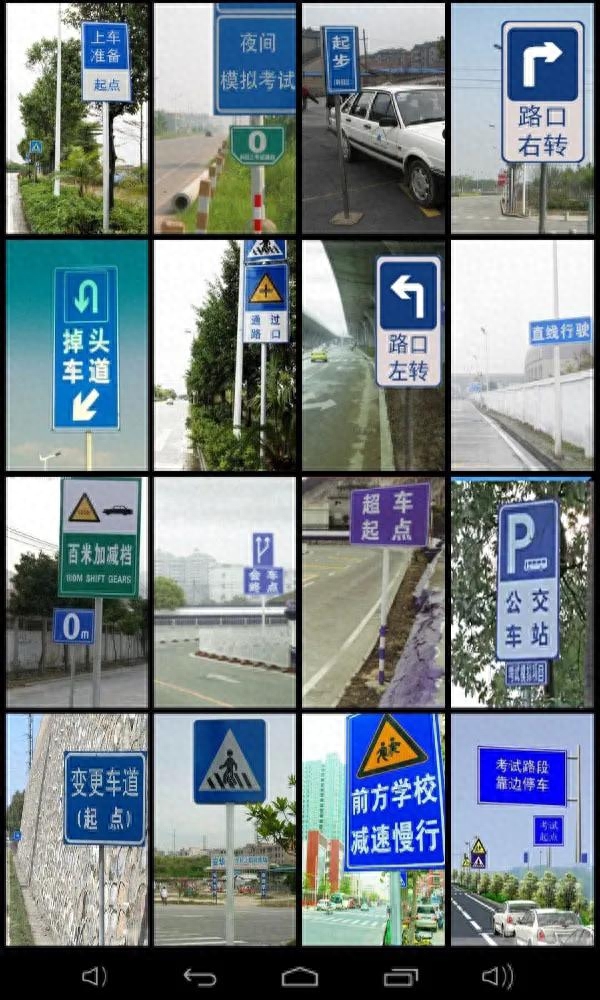Open the pedestrian crossing sign photo
Image resolution: width=600 pixels, height=1000 pixels.
(225, 829)
